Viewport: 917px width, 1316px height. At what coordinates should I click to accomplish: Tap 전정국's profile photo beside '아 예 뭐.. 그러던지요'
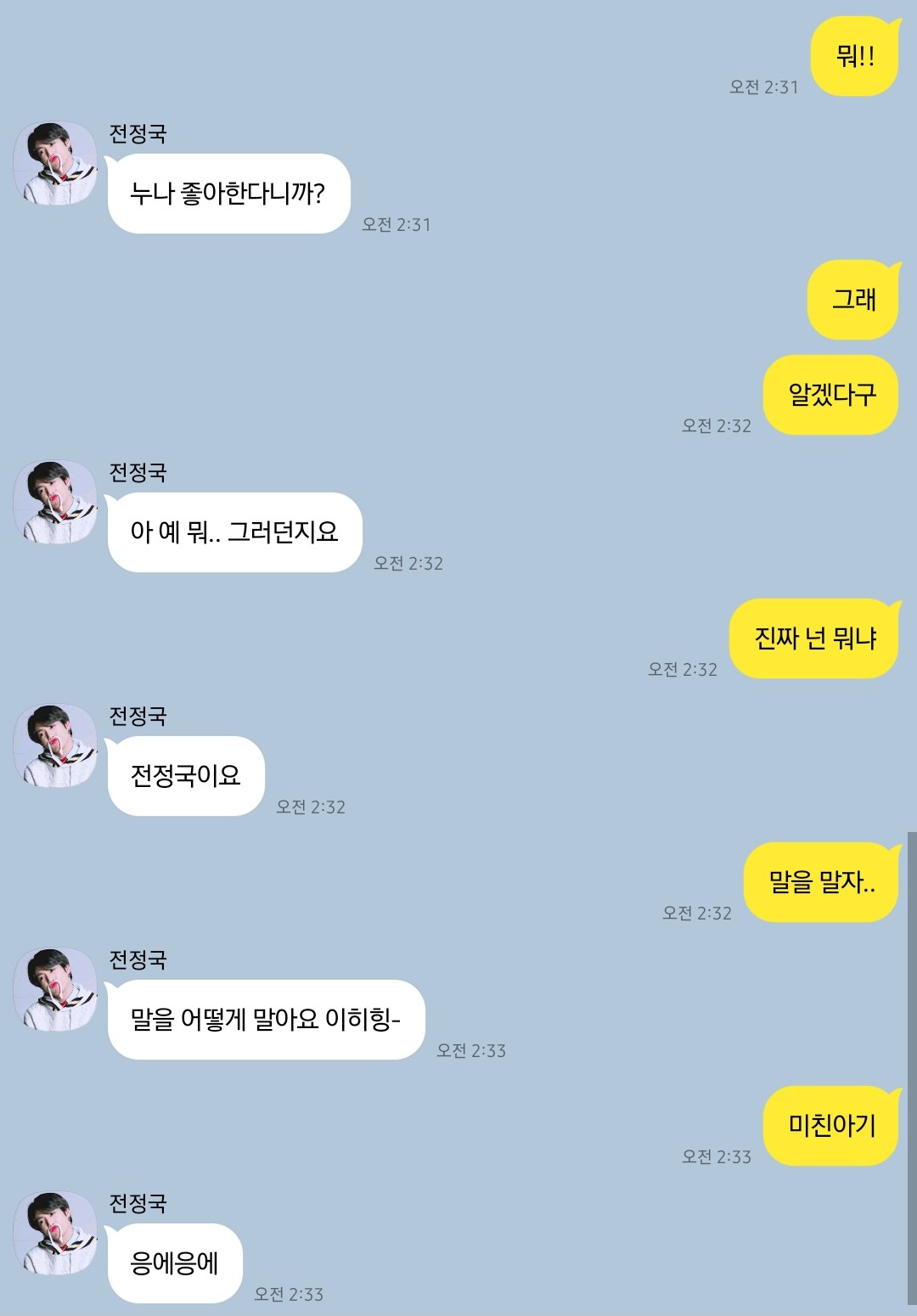[56, 503]
